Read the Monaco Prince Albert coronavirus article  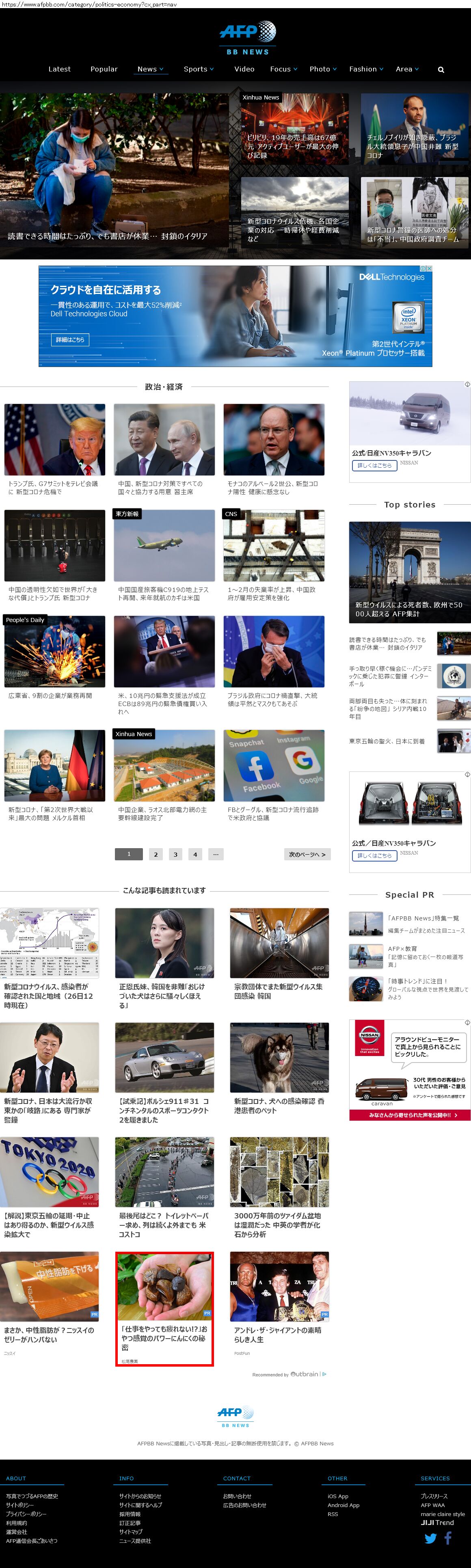point(273,487)
